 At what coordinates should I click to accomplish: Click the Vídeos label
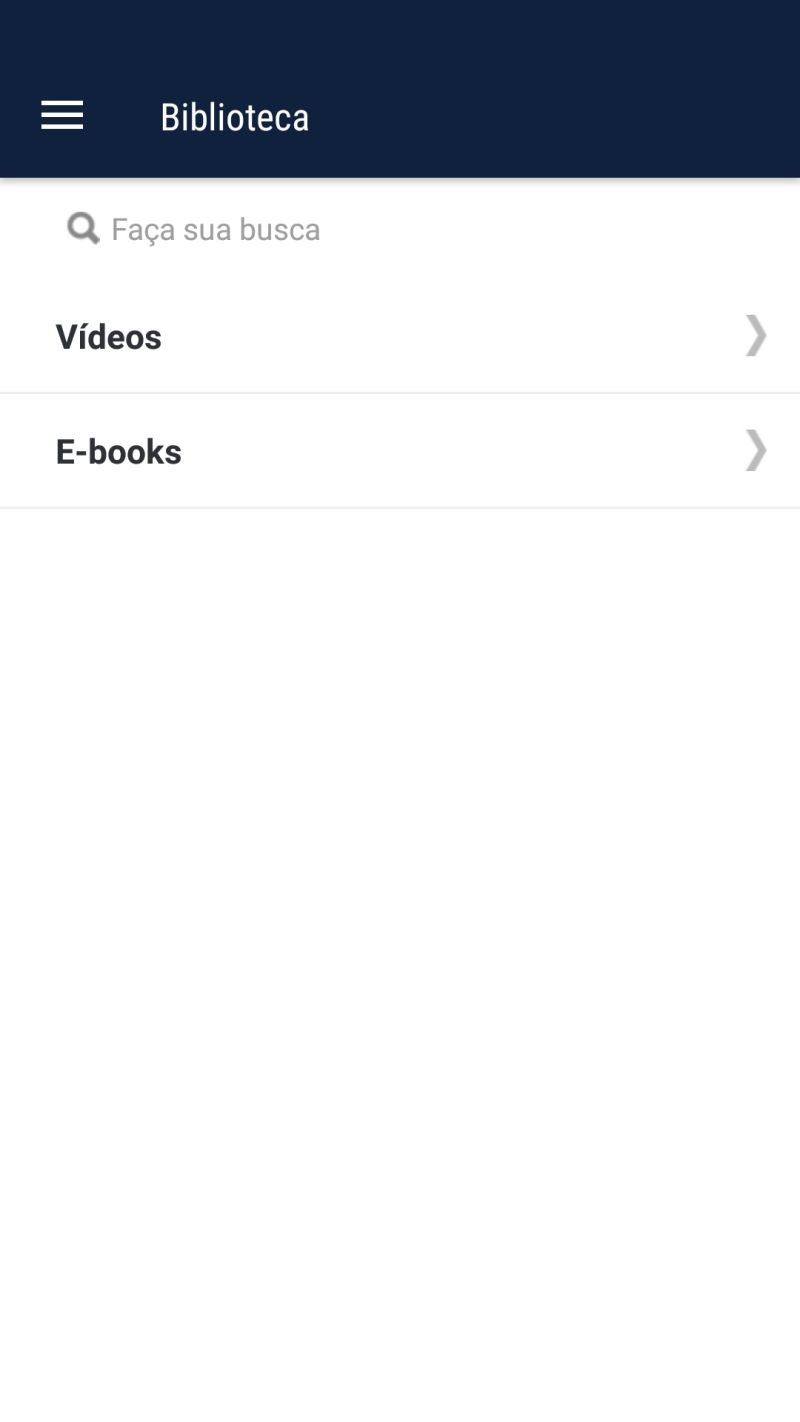108,336
